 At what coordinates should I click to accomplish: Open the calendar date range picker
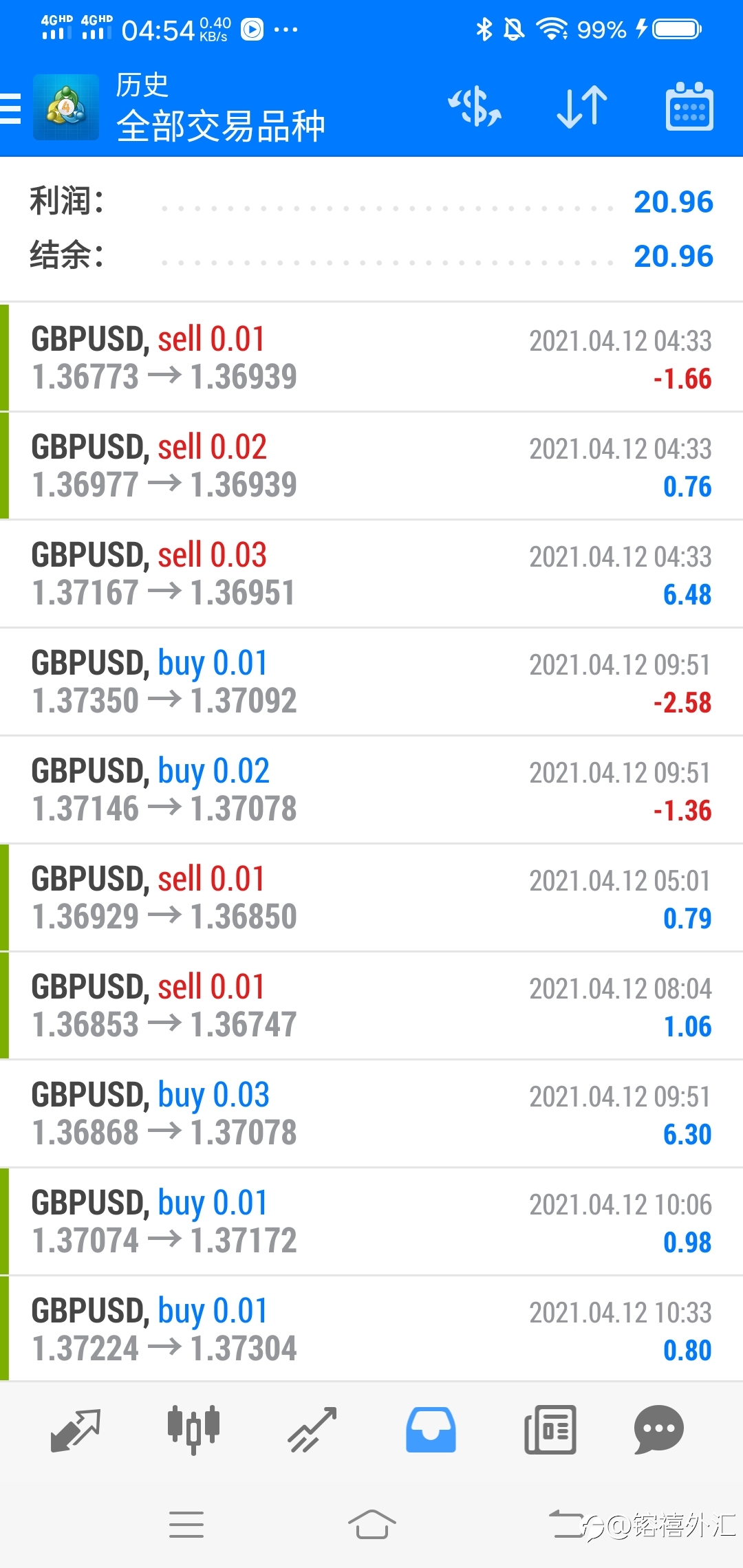click(x=689, y=107)
